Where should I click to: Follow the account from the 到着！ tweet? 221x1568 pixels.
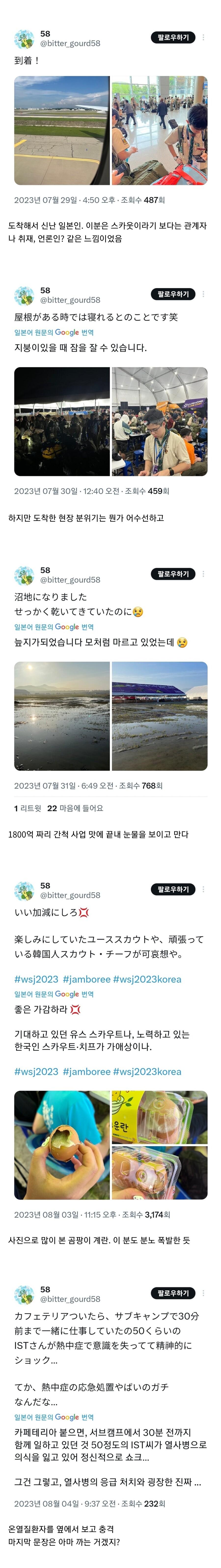[x=173, y=38]
